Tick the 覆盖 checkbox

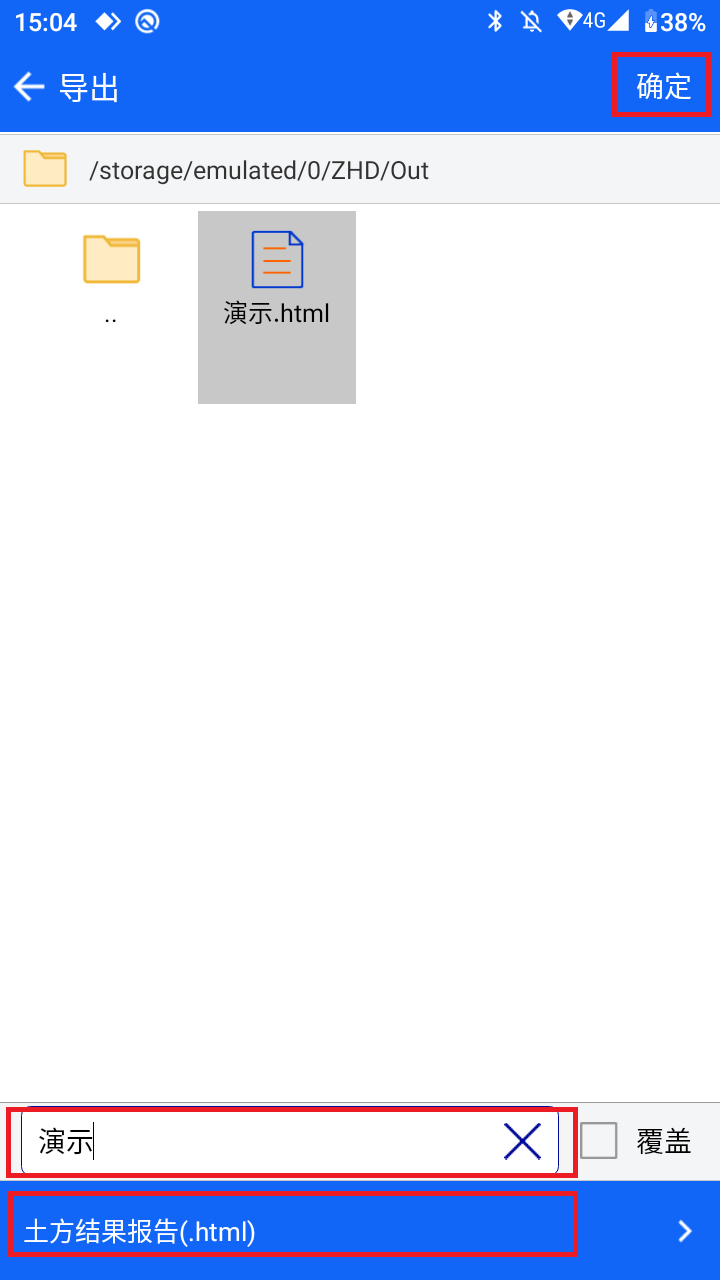click(599, 1141)
